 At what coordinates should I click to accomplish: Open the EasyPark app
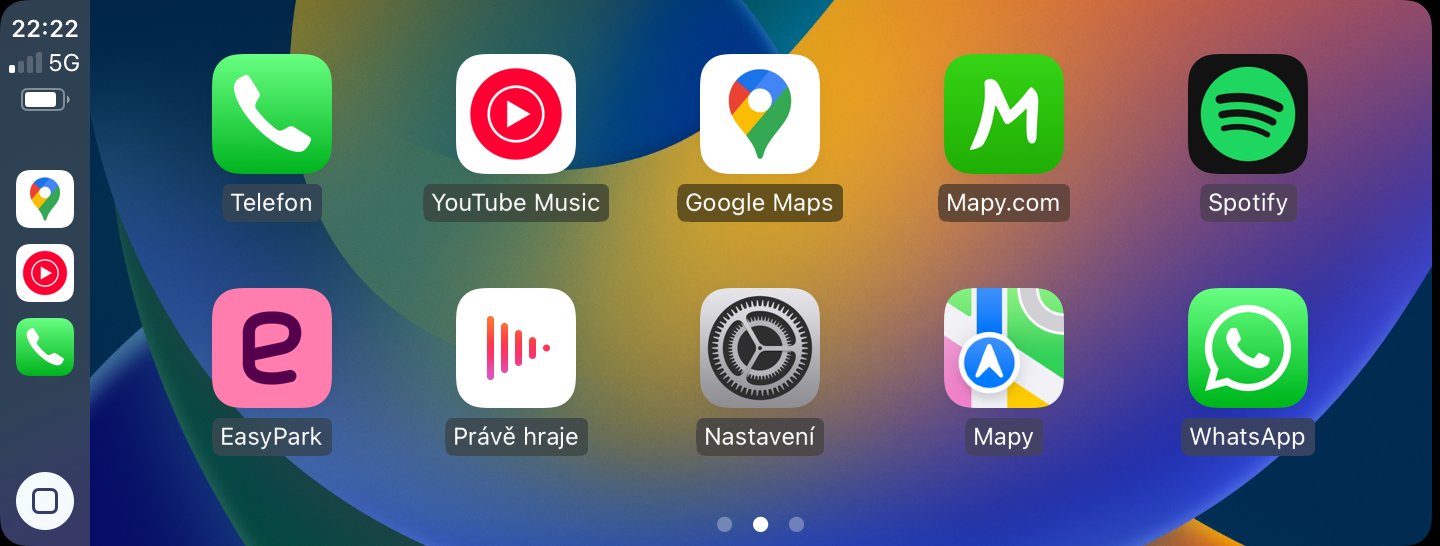(x=271, y=348)
